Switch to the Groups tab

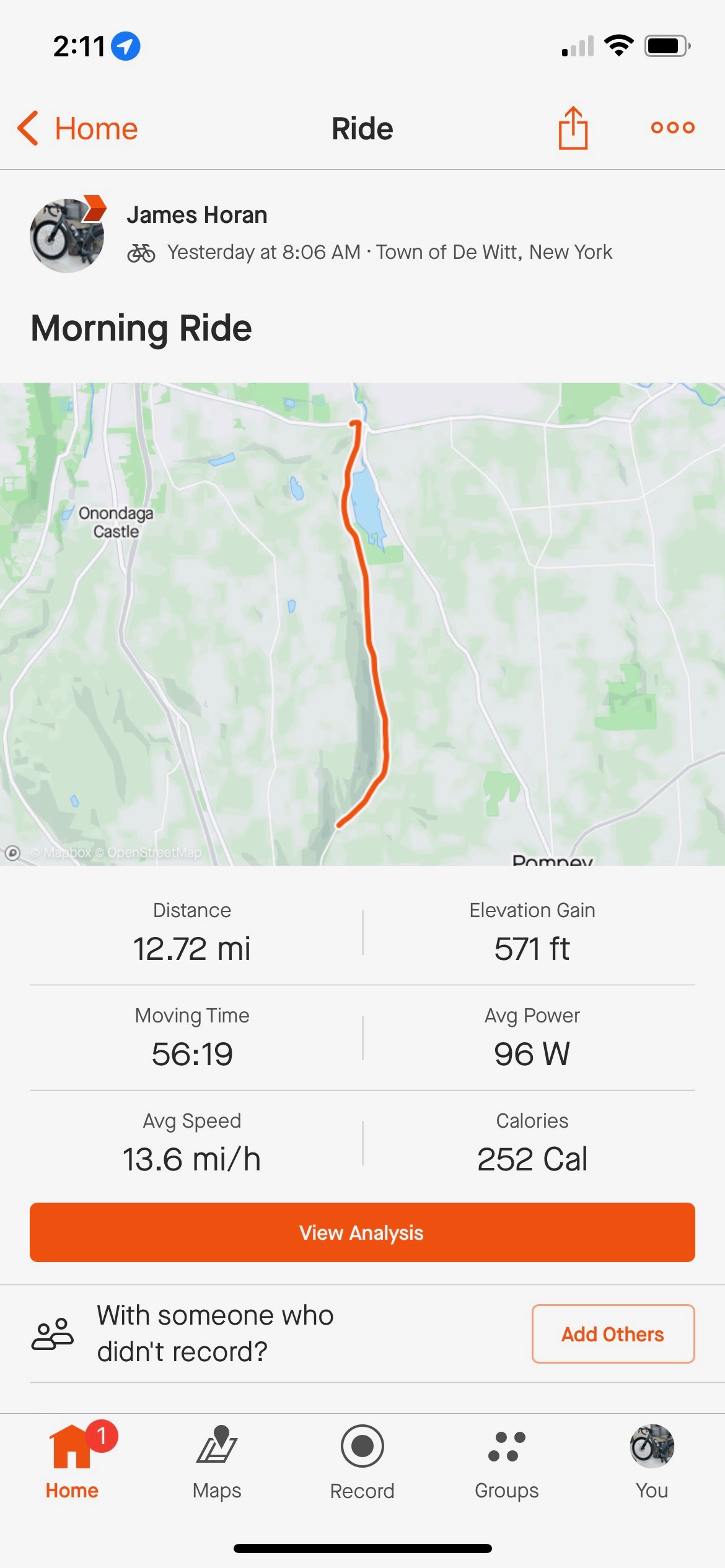pos(507,1461)
